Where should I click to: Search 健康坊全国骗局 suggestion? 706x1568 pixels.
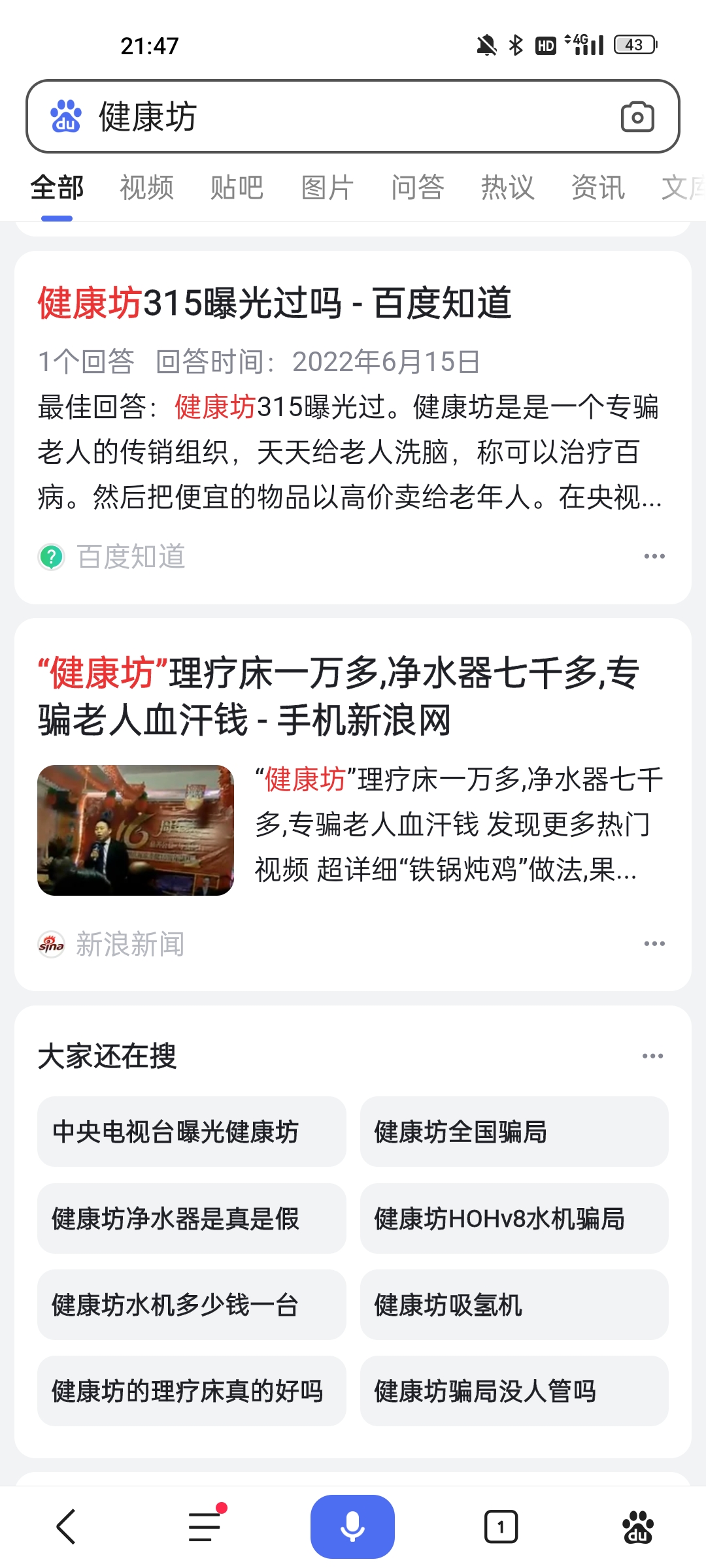pos(514,1132)
